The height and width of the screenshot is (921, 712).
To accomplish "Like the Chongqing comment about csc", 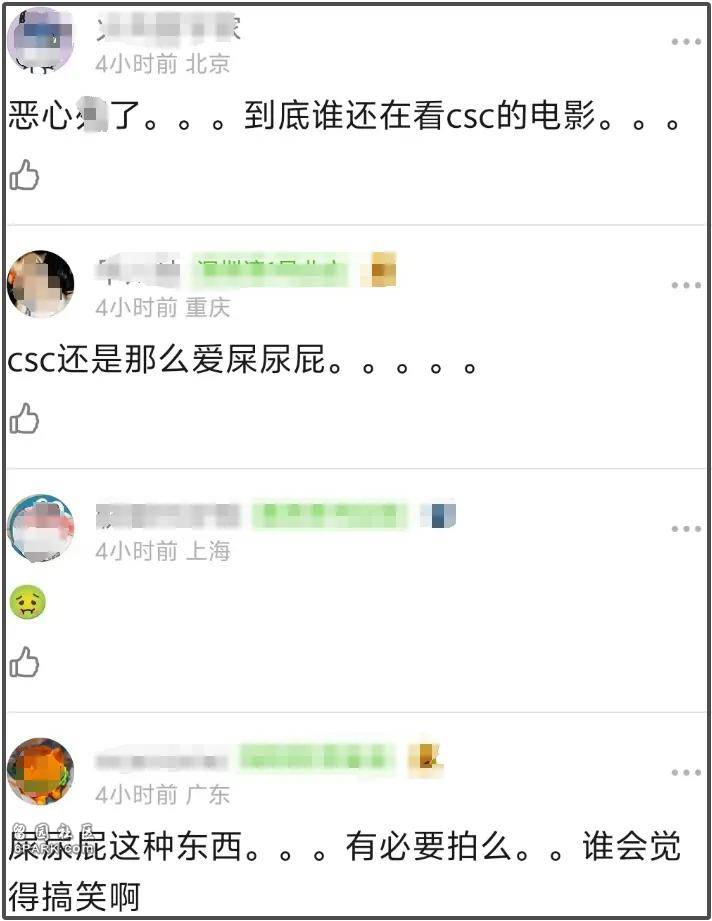I will (24, 418).
